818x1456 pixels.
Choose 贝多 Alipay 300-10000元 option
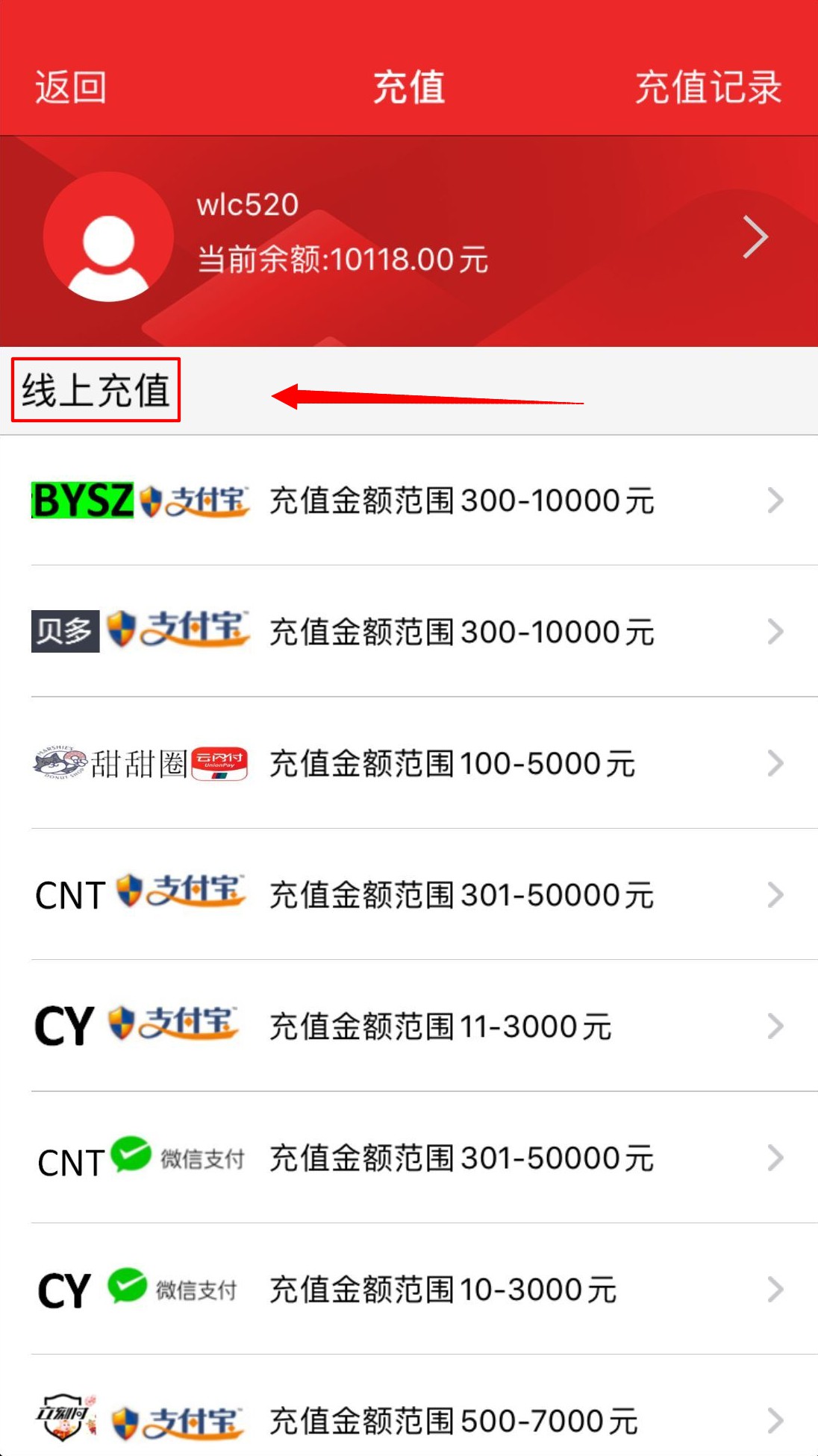pos(409,632)
